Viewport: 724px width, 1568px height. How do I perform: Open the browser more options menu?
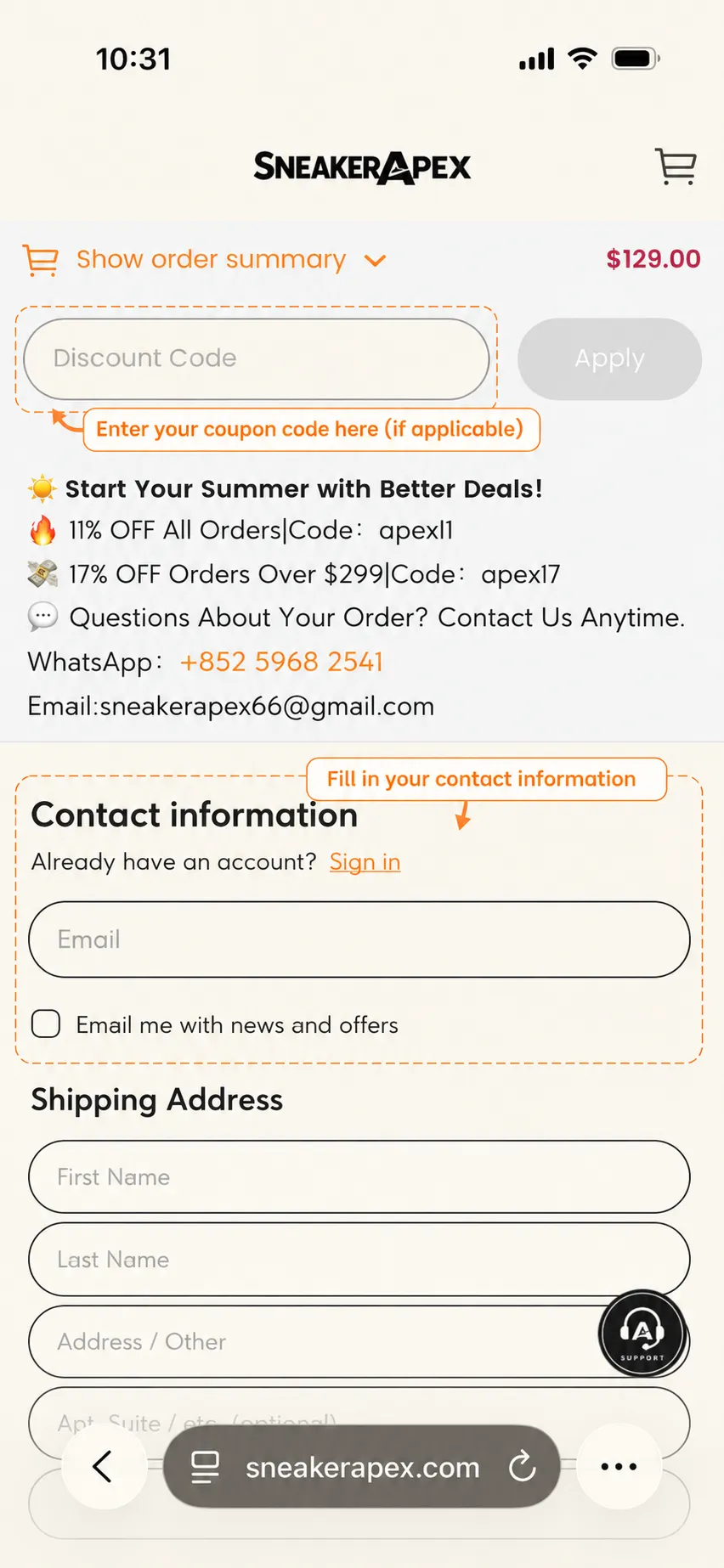[619, 1466]
